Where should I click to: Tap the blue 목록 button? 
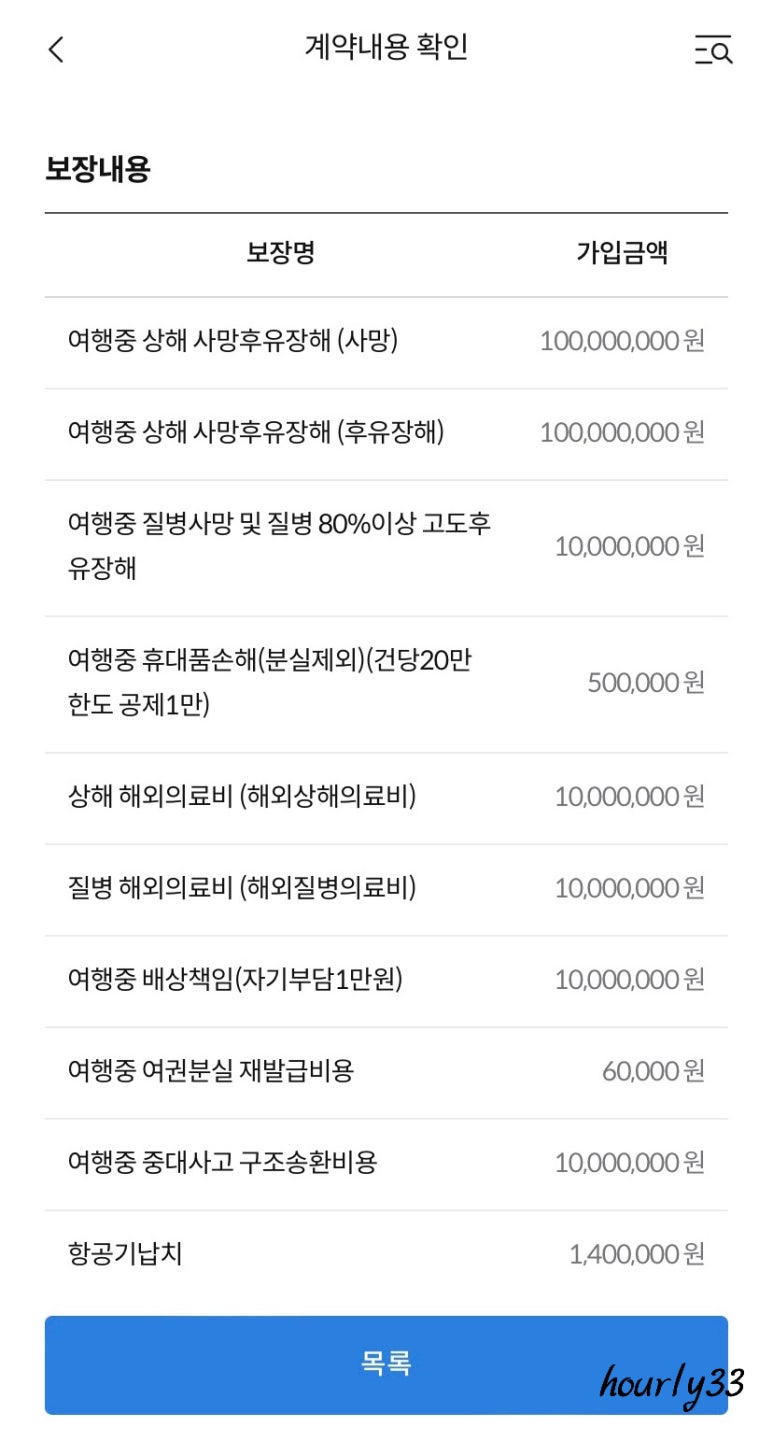pyautogui.click(x=386, y=1364)
